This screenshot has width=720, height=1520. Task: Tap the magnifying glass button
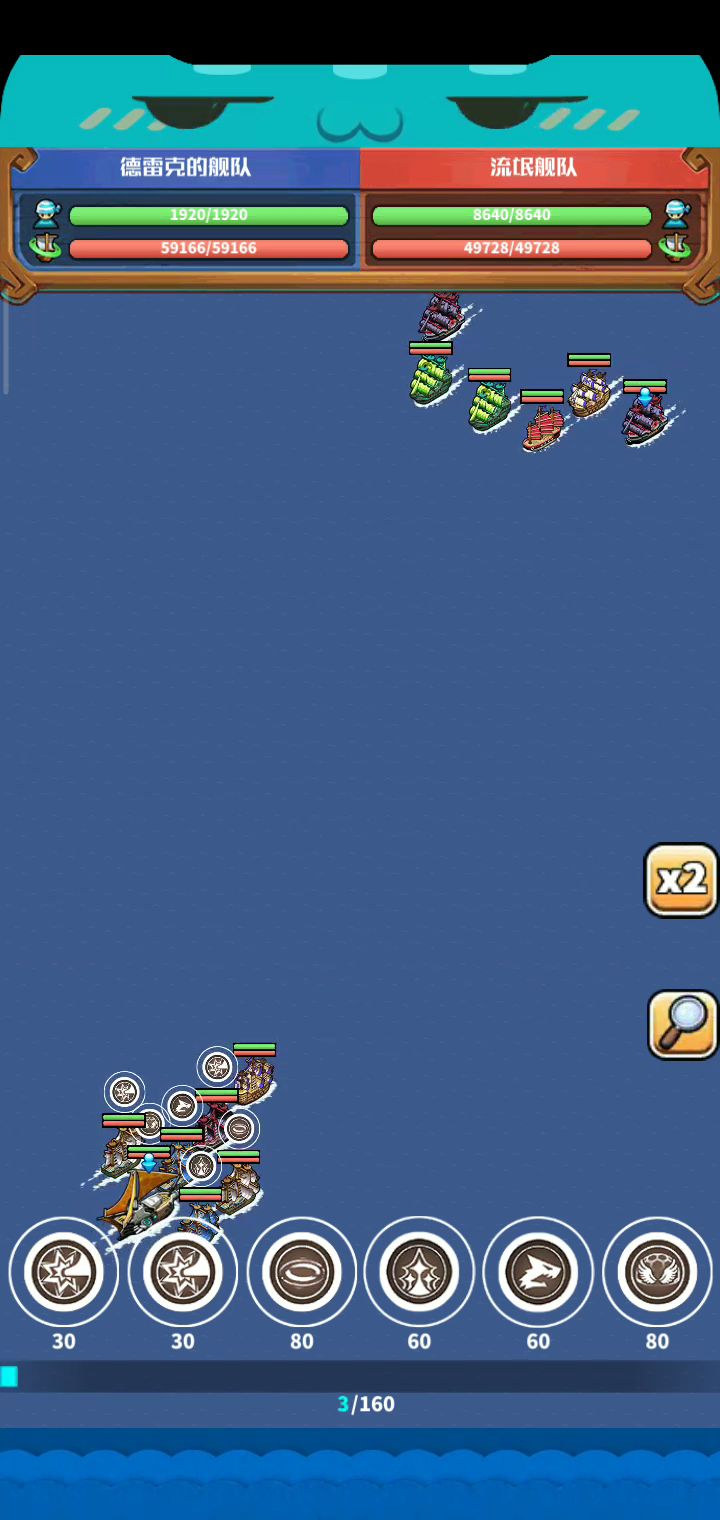683,1024
